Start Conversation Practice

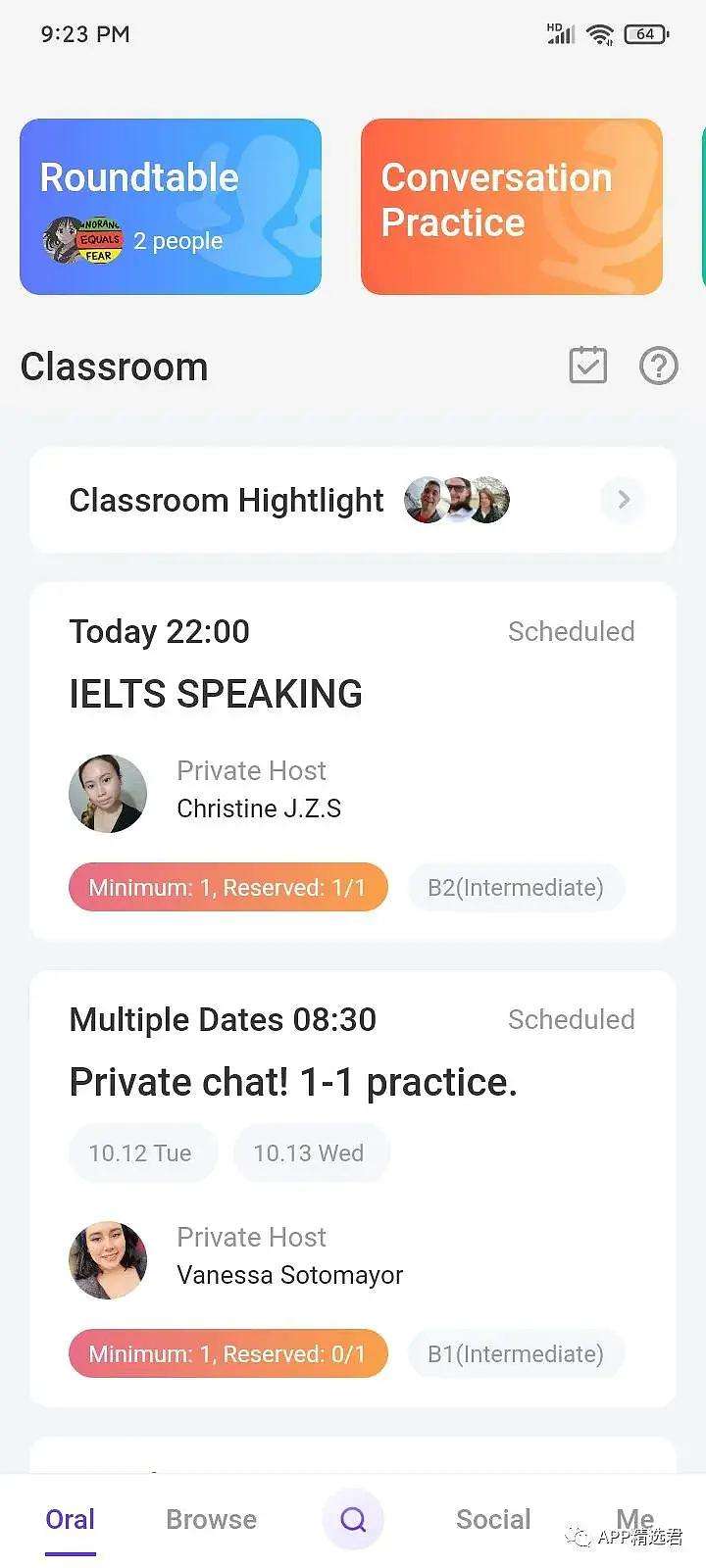coord(511,207)
